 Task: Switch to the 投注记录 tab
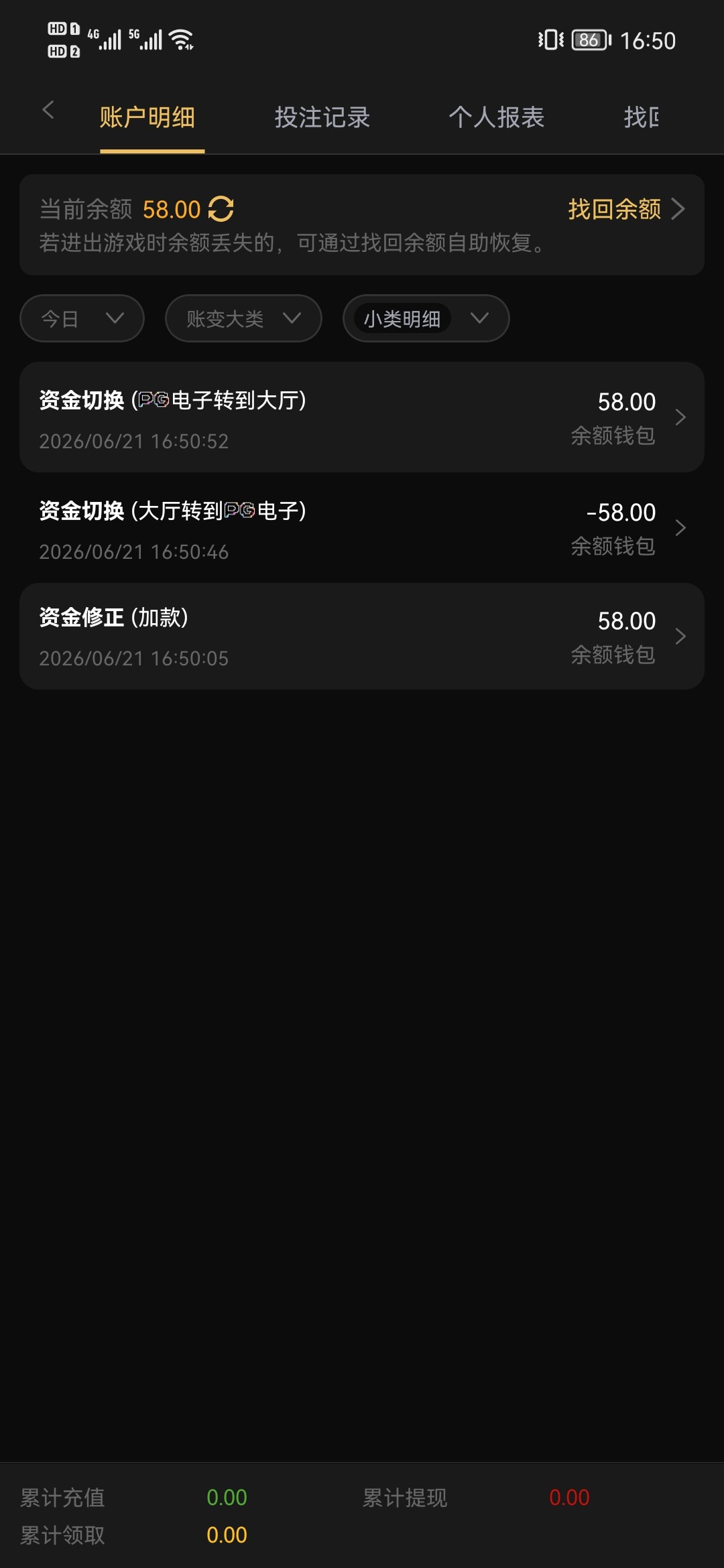(322, 117)
